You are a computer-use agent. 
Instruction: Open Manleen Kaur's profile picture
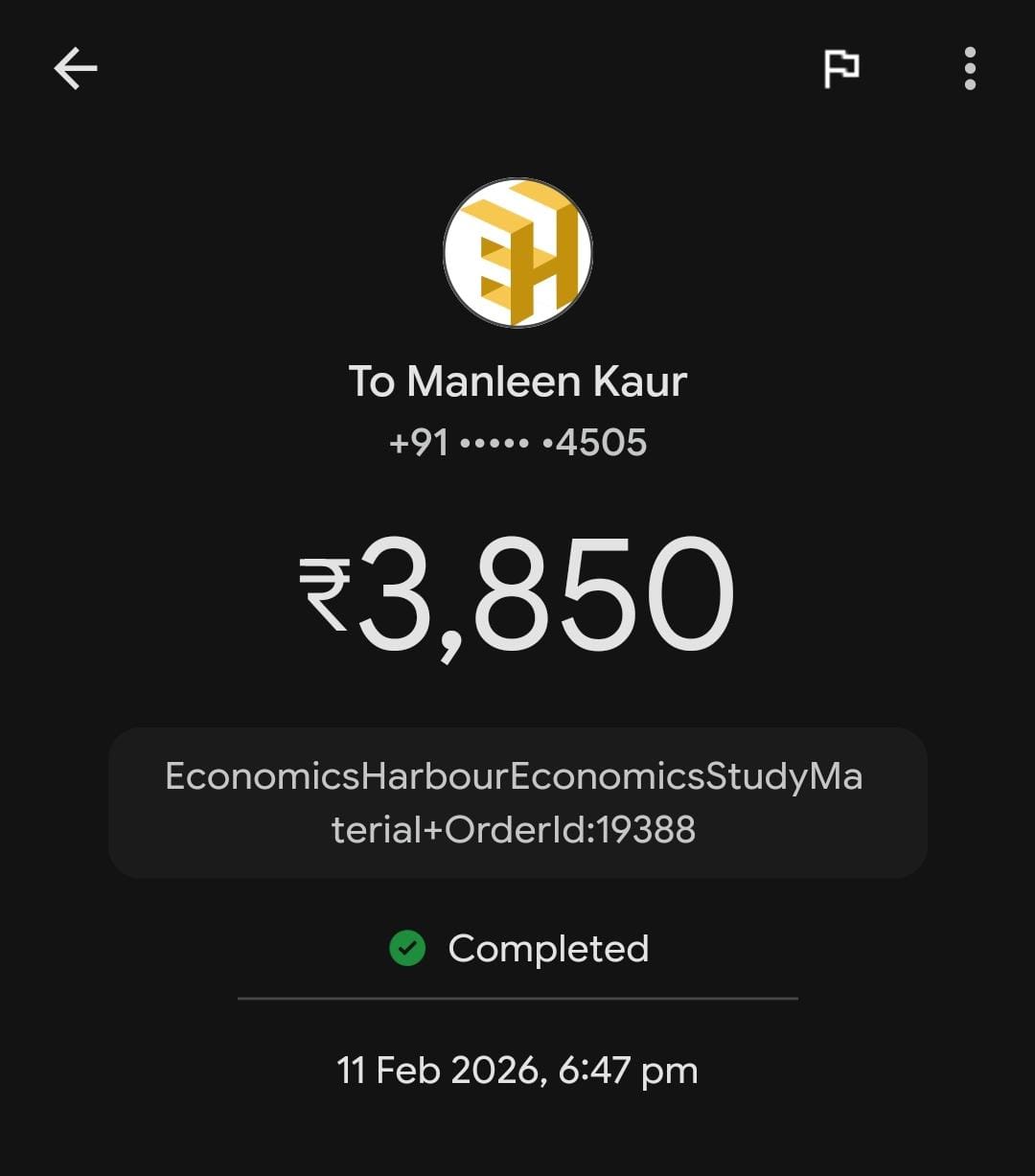tap(517, 253)
